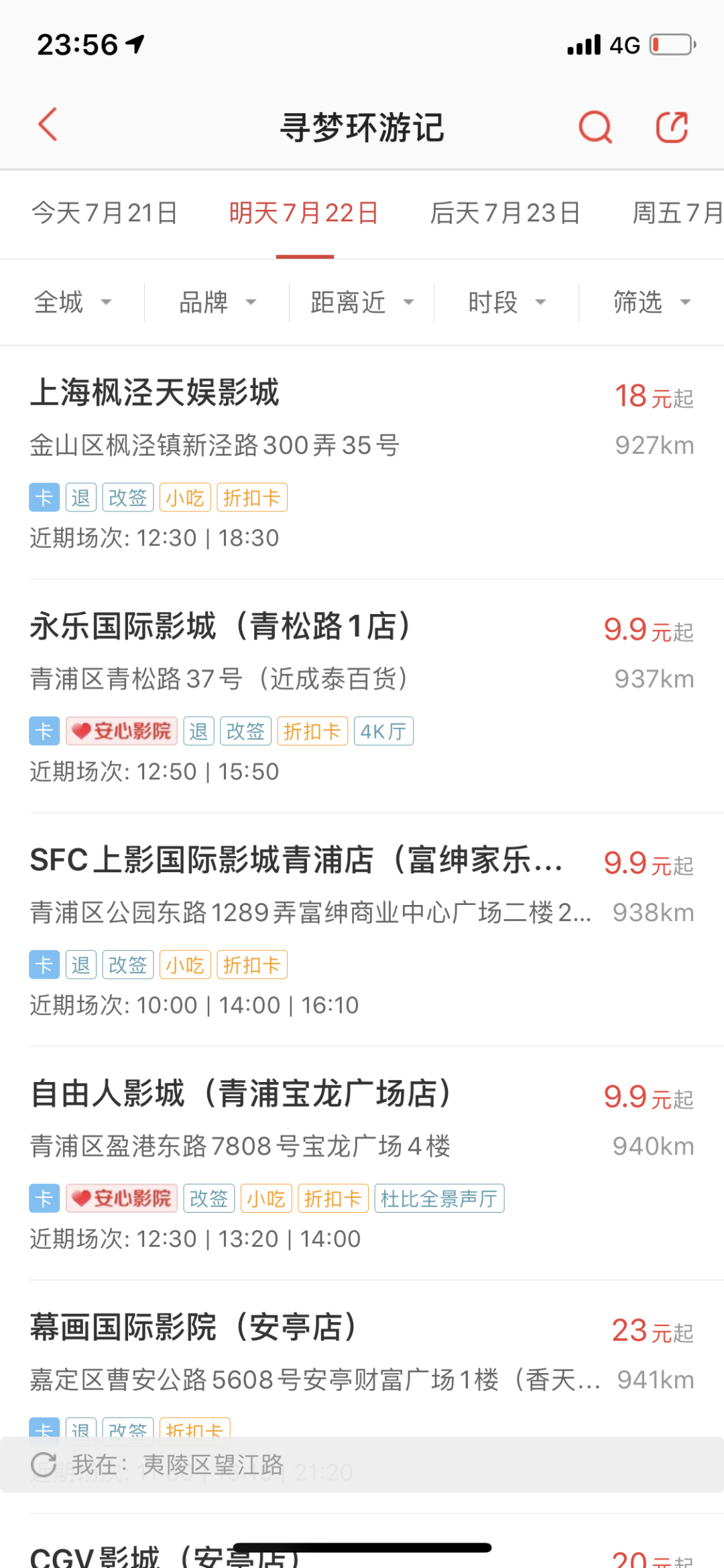Expand the 品牌 brand filter
This screenshot has width=724, height=1568.
217,302
